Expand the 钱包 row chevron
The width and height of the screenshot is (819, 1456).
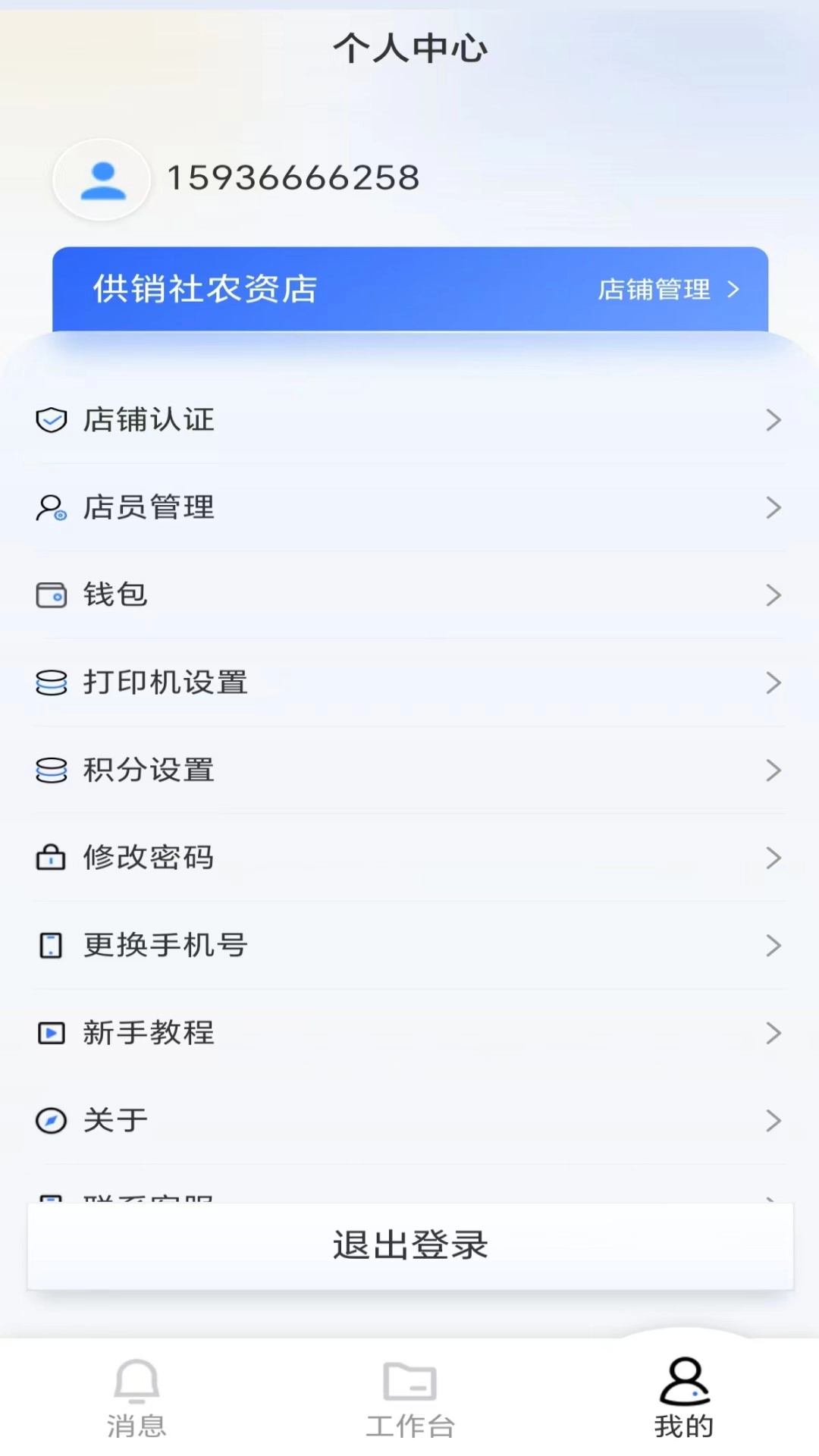[773, 595]
